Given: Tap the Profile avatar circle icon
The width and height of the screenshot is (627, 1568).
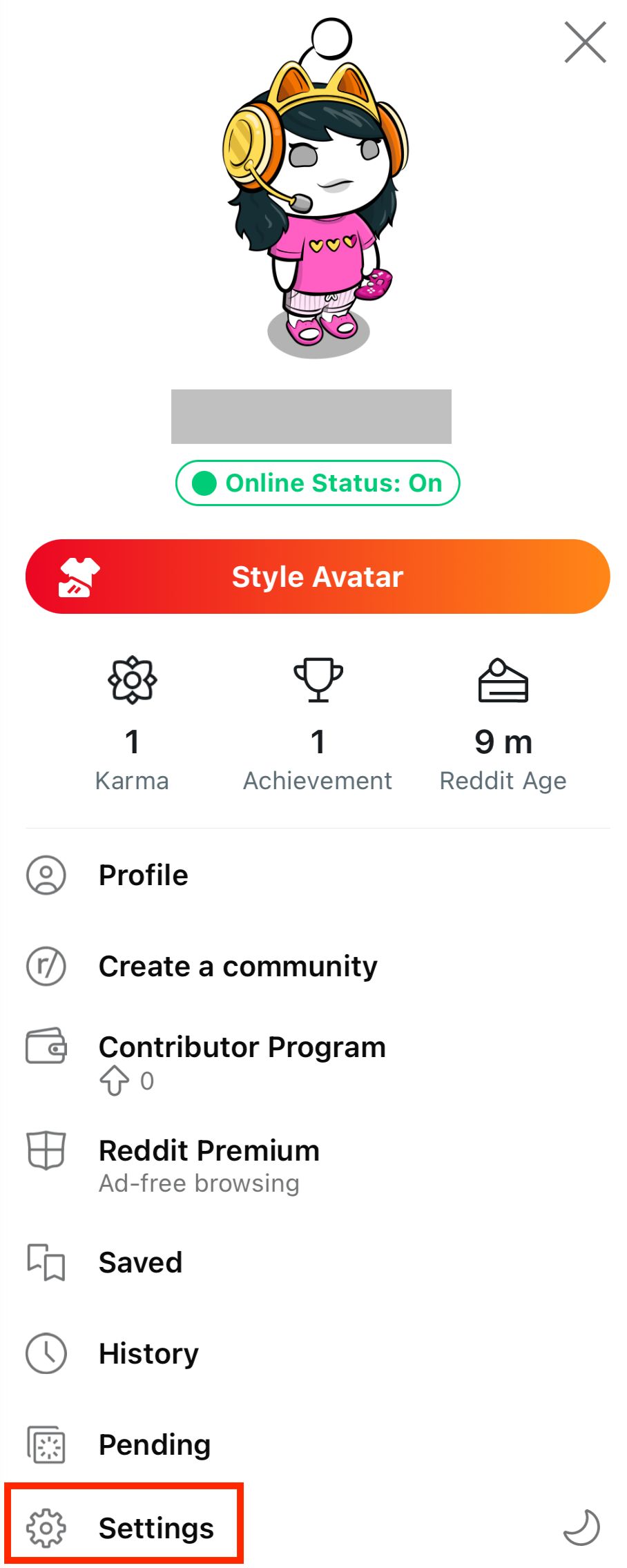Looking at the screenshot, I should point(46,874).
